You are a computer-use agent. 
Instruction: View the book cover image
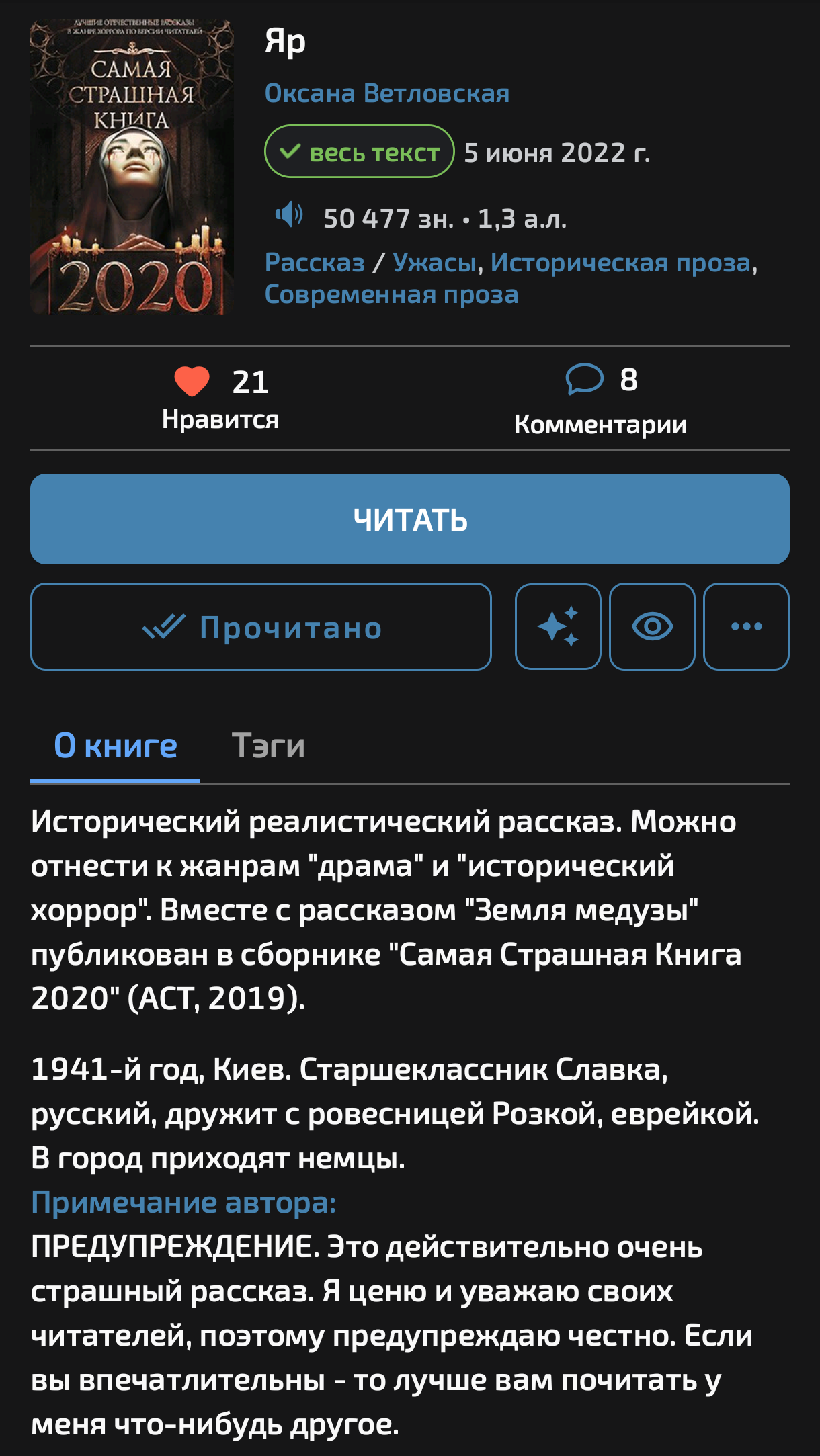(x=132, y=167)
